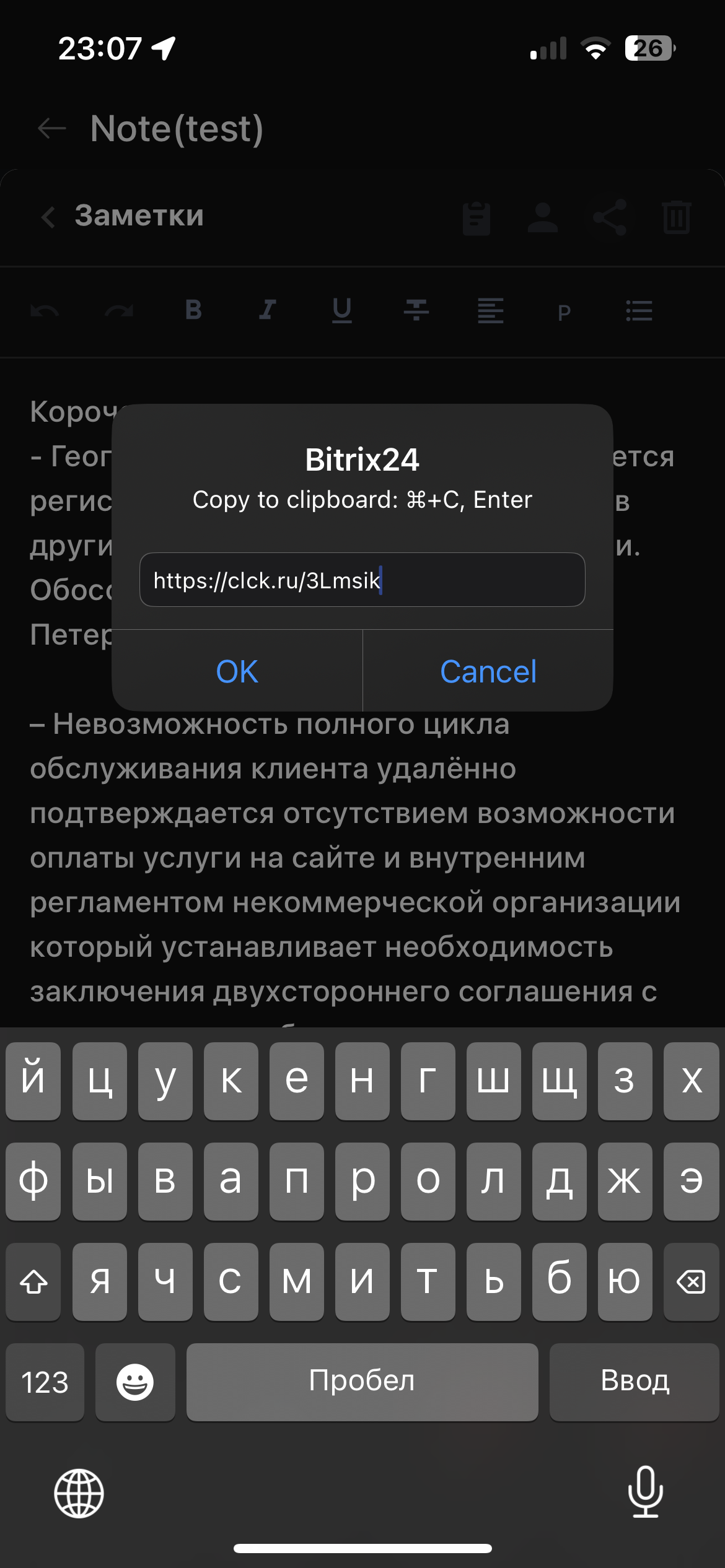Cancel the copy to clipboard dialog
Screen dimensions: 725x1568
coord(488,671)
